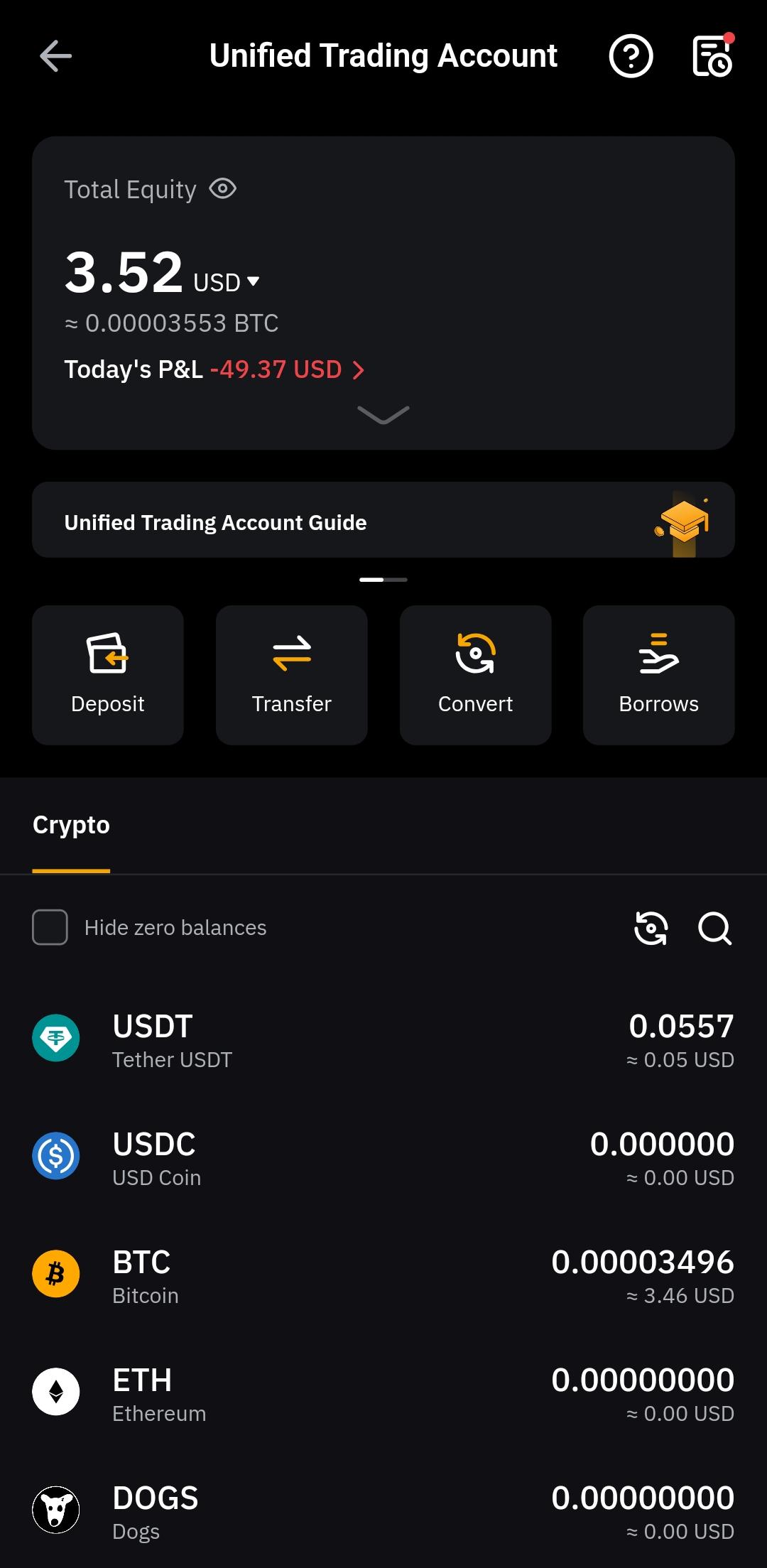The image size is (767, 1568).
Task: Expand the Total Equity card
Action: (x=383, y=414)
